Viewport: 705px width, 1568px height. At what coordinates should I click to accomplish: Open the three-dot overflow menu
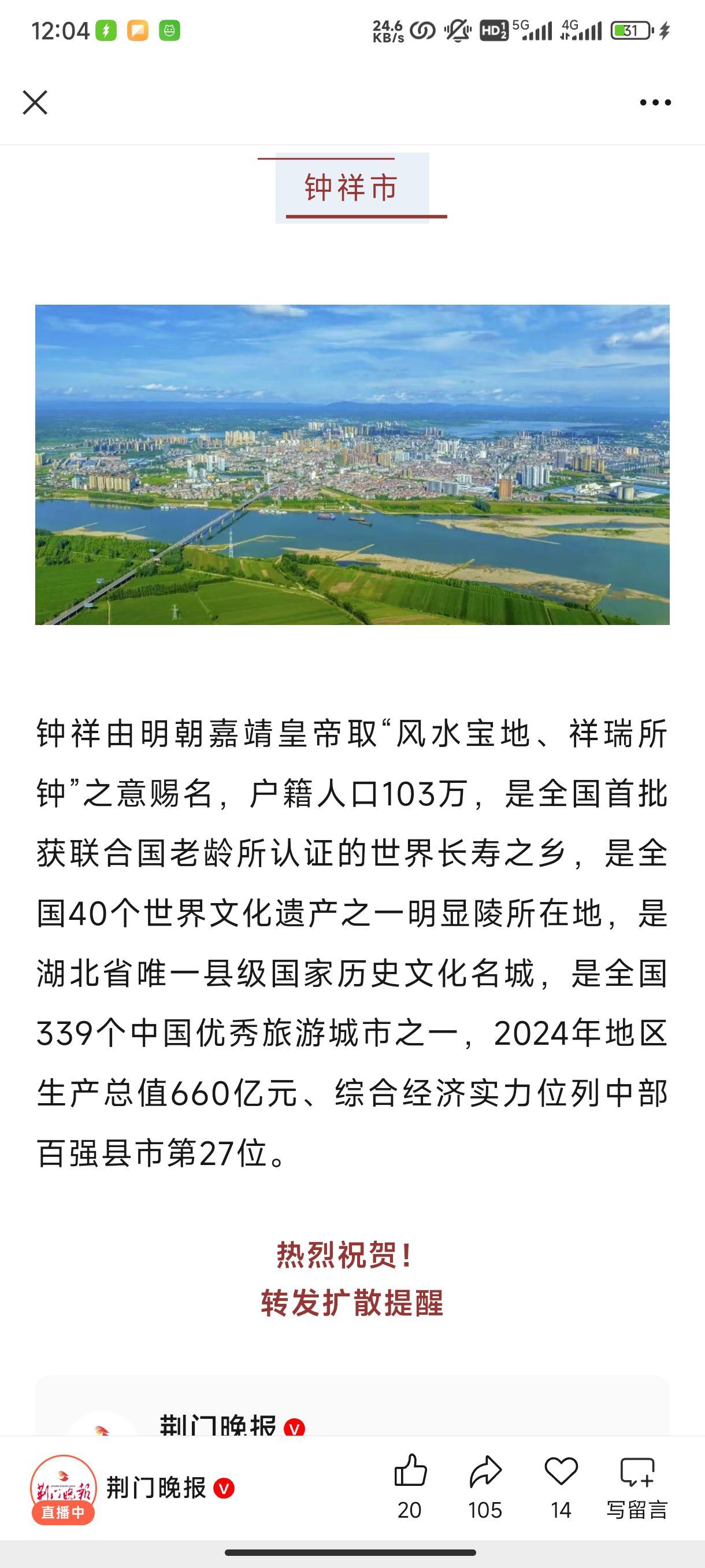655,103
